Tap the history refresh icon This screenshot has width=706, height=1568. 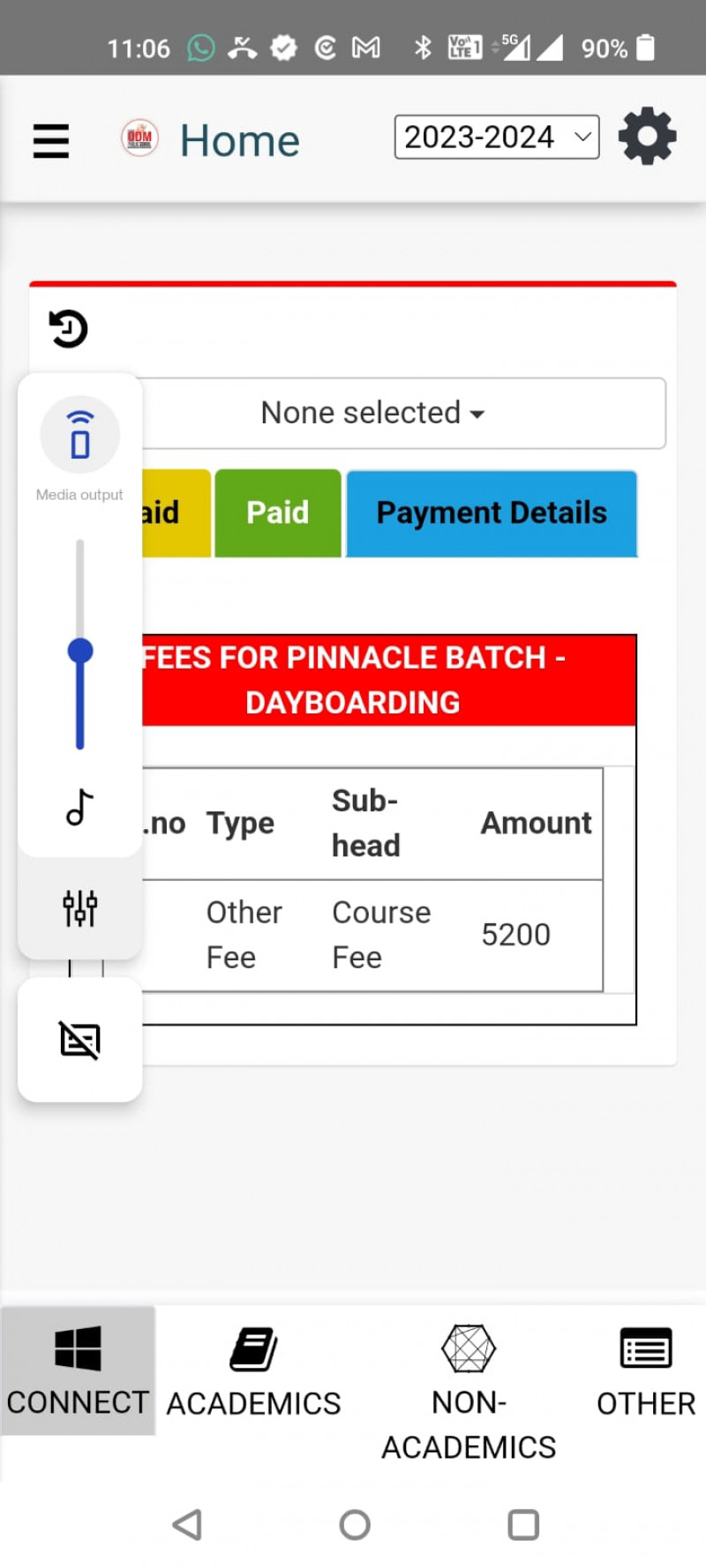[x=68, y=329]
